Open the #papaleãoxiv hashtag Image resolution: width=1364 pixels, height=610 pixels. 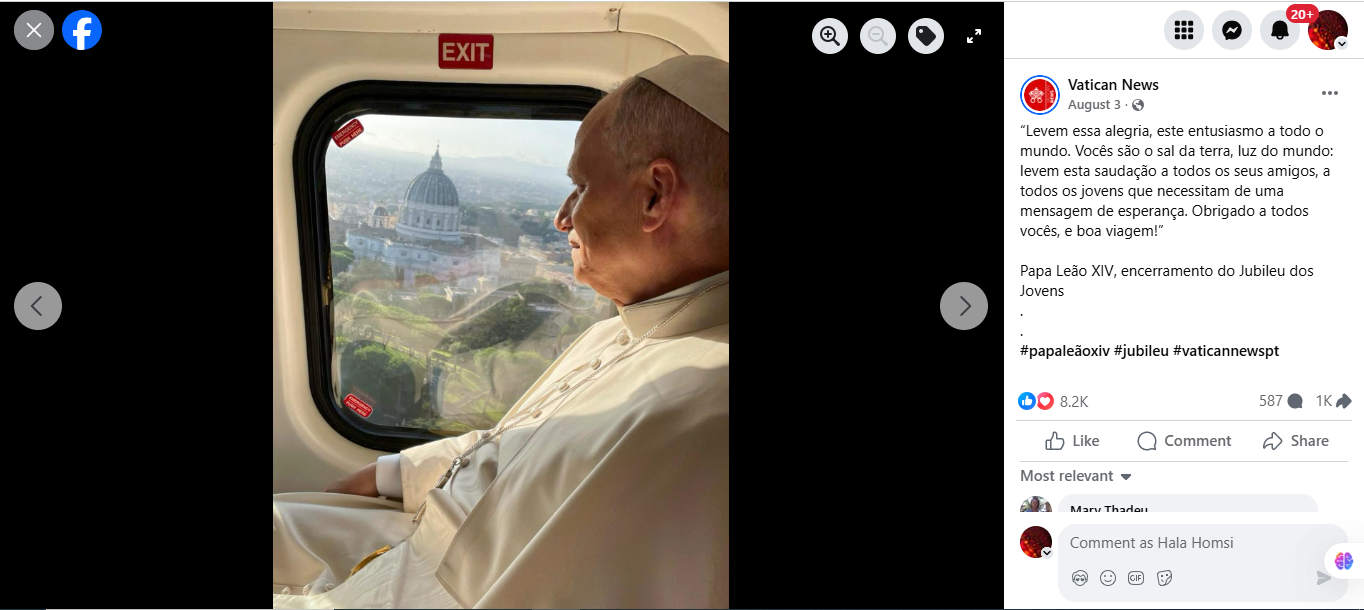[x=1062, y=351]
